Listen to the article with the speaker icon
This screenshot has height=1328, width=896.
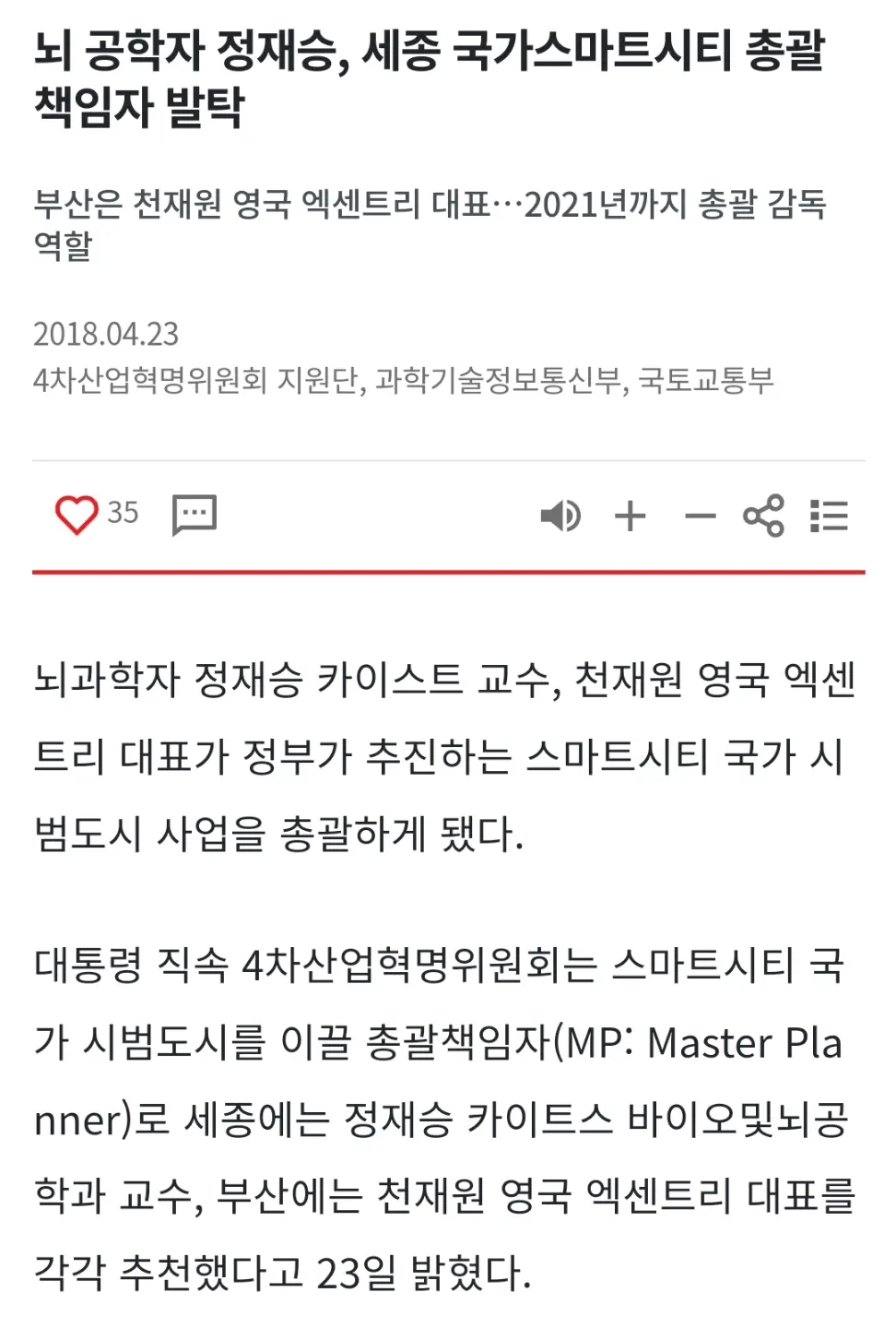(x=560, y=516)
